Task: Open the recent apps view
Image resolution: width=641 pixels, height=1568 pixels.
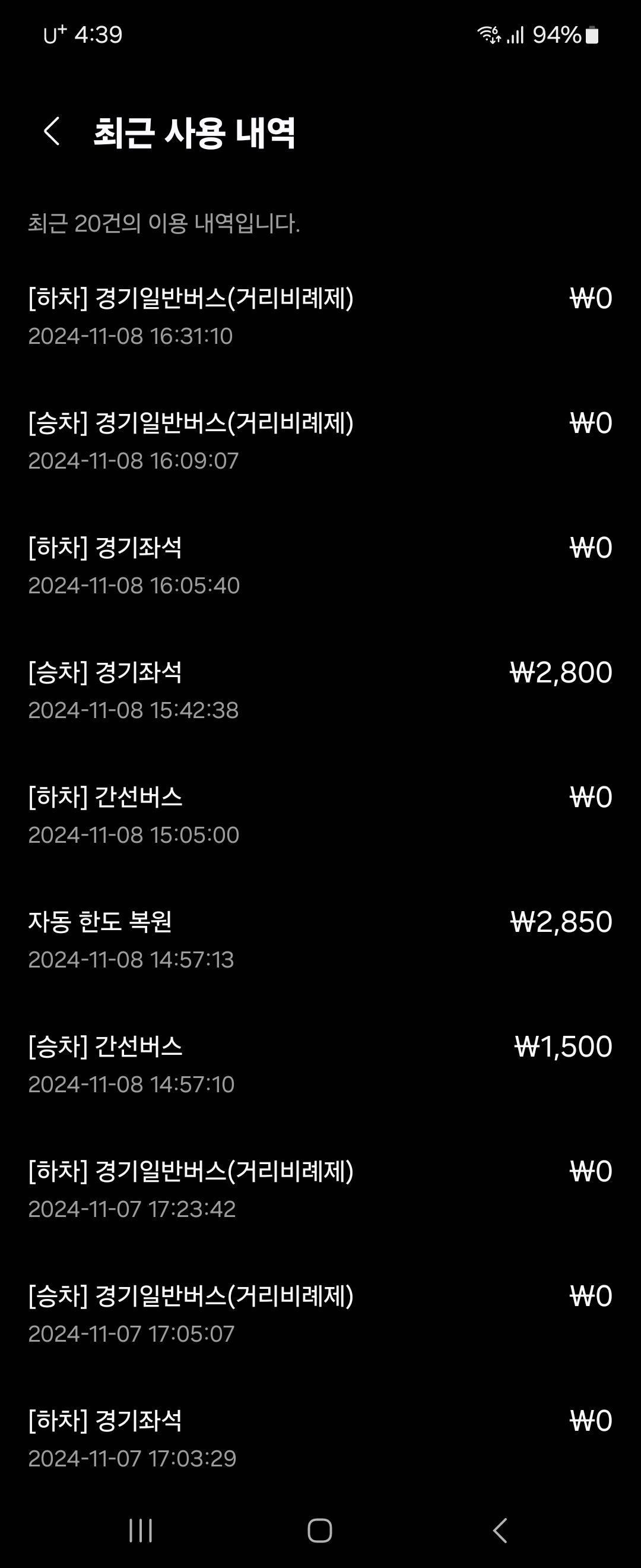Action: tap(141, 1530)
